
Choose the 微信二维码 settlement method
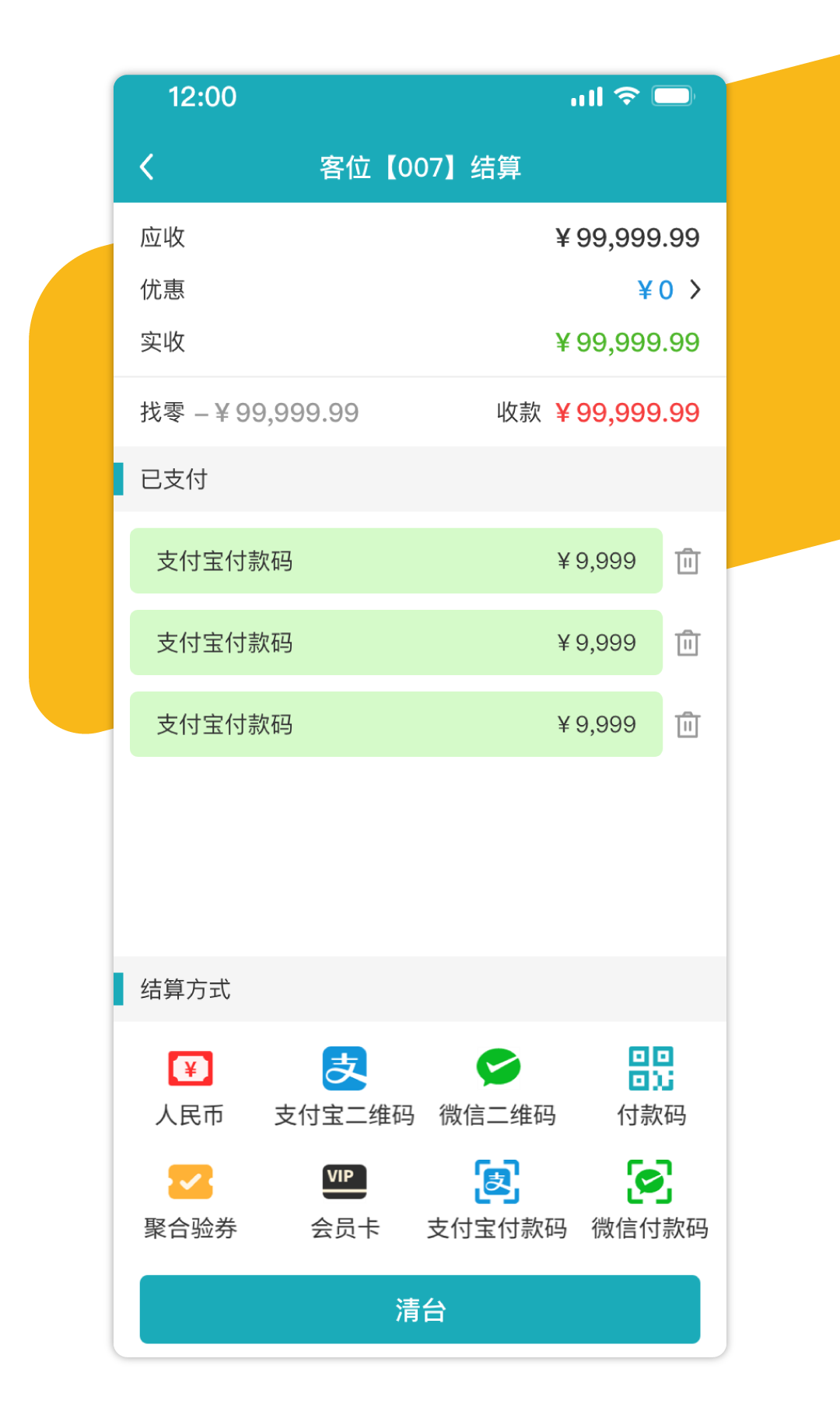[498, 1087]
